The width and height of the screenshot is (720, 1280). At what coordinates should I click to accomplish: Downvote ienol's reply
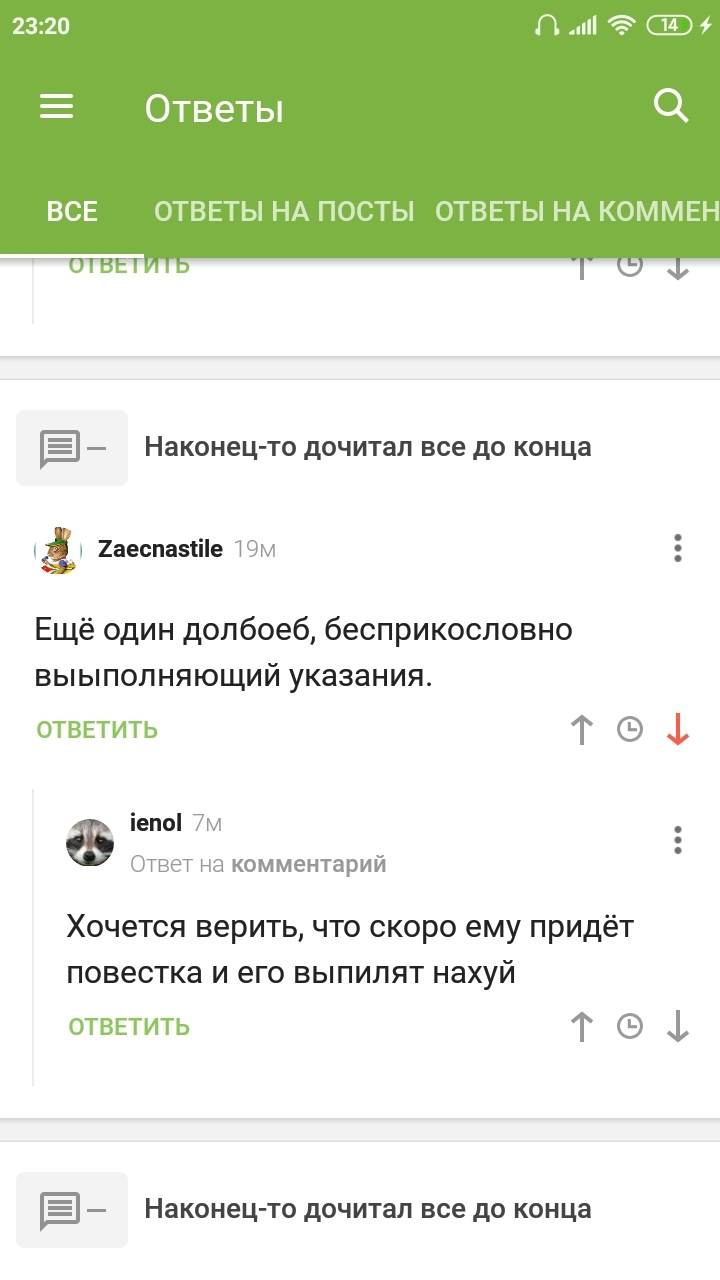pyautogui.click(x=678, y=1027)
